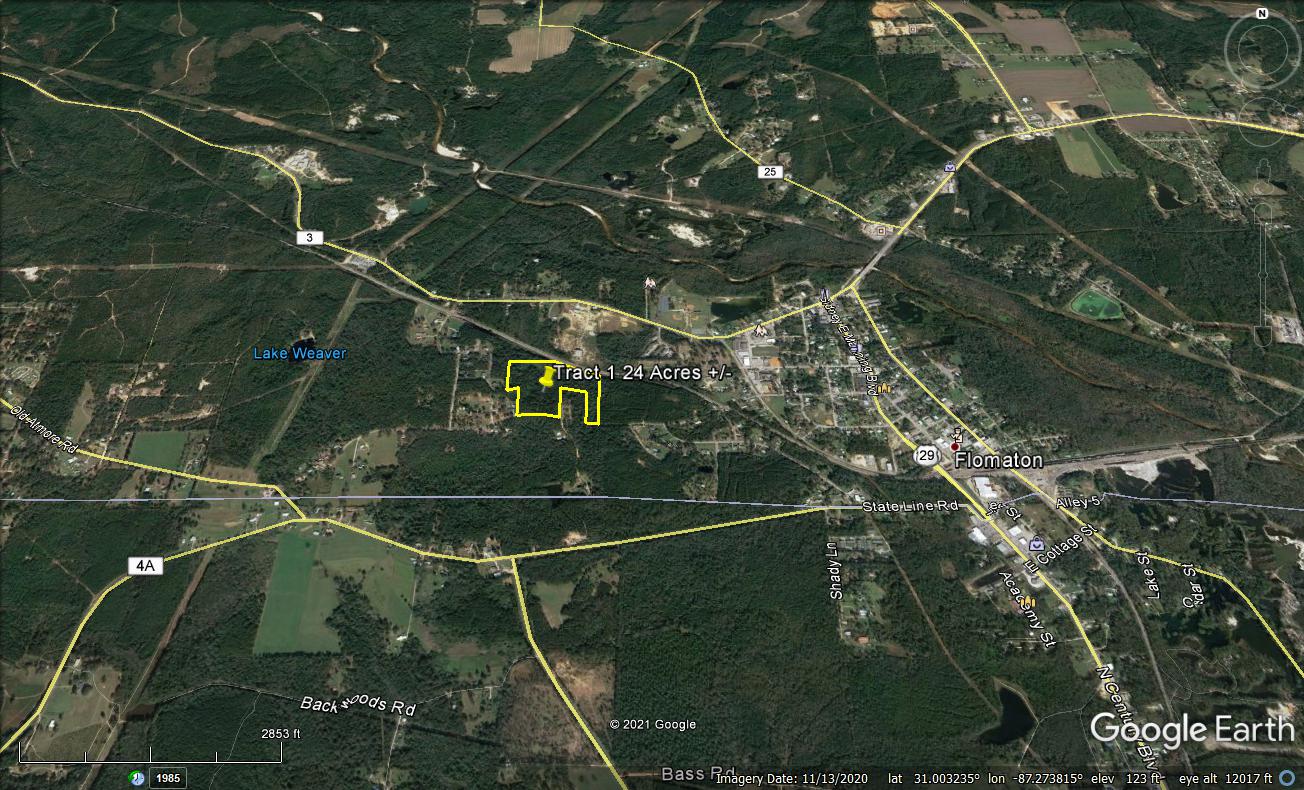Click the look-around joystick control
This screenshot has width=1304, height=790.
[1263, 51]
